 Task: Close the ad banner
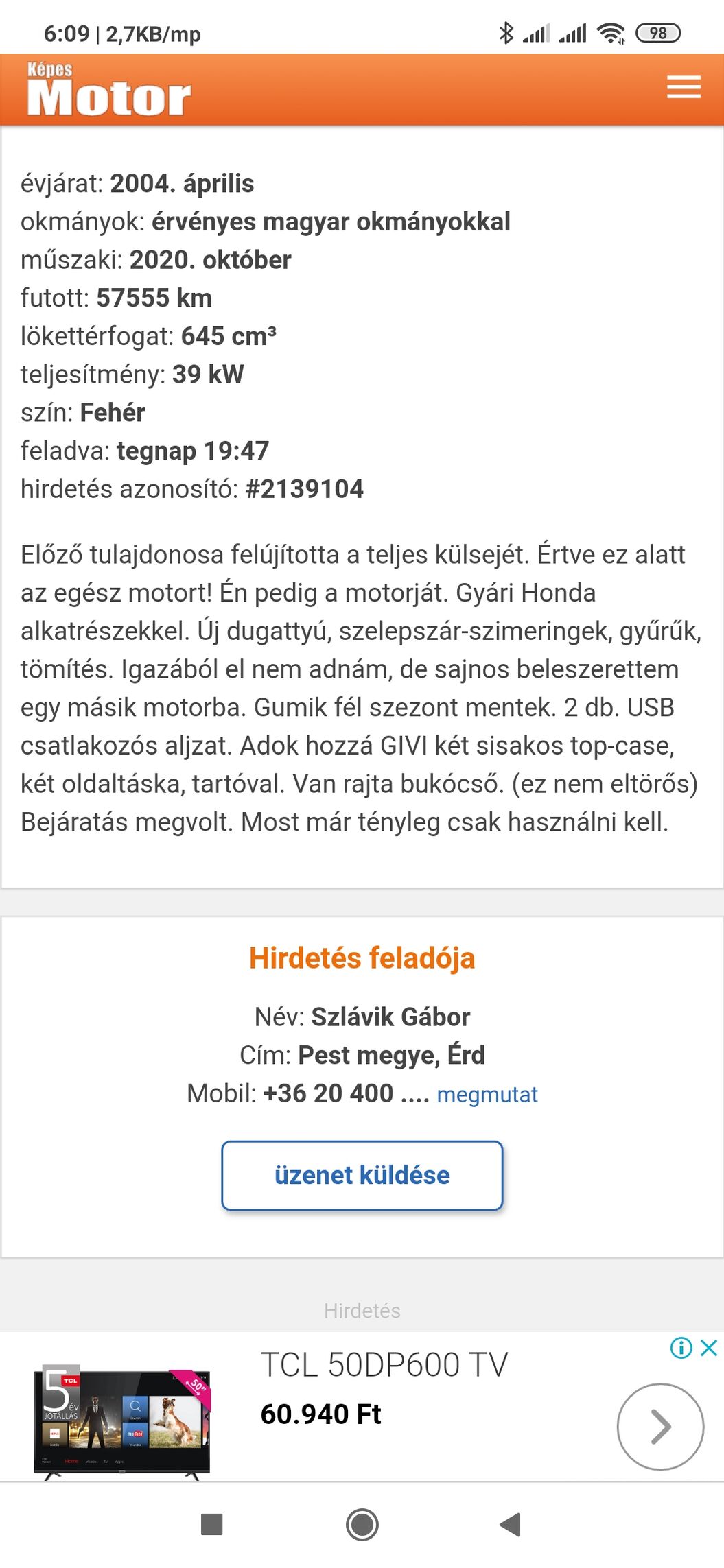click(x=710, y=1348)
